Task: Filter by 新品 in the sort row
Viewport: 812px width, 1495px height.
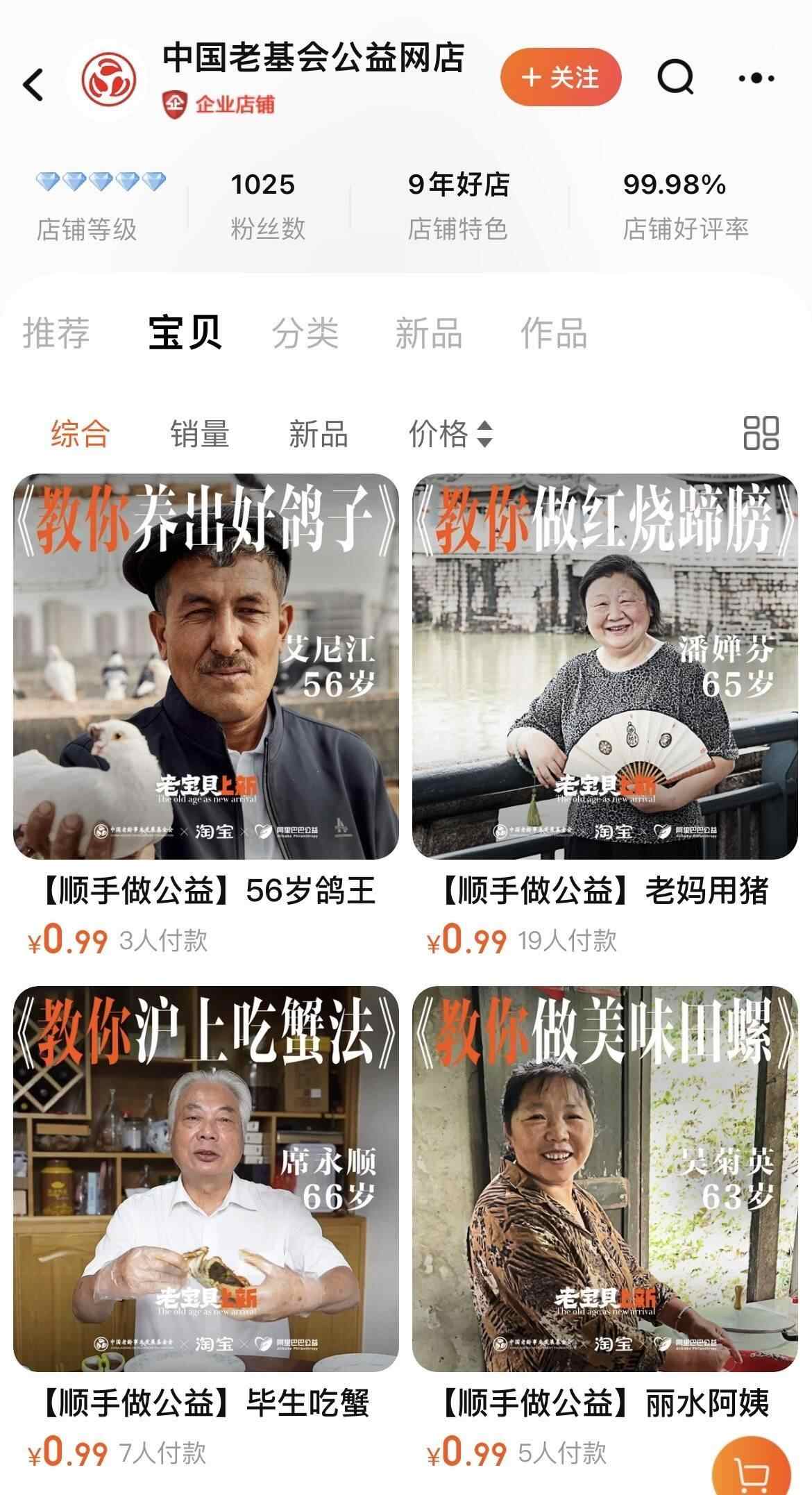Action: pyautogui.click(x=319, y=434)
